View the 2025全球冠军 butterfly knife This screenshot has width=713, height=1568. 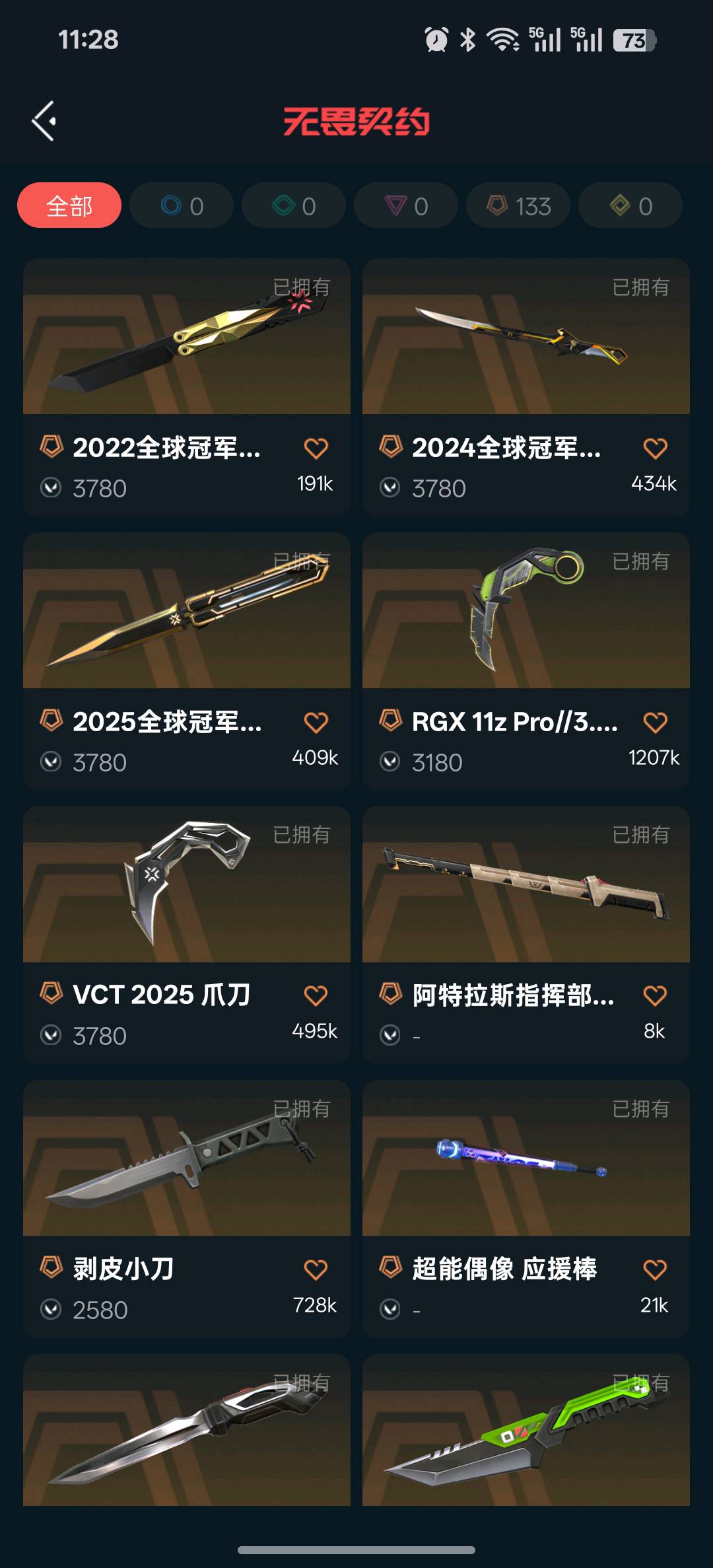(186, 611)
